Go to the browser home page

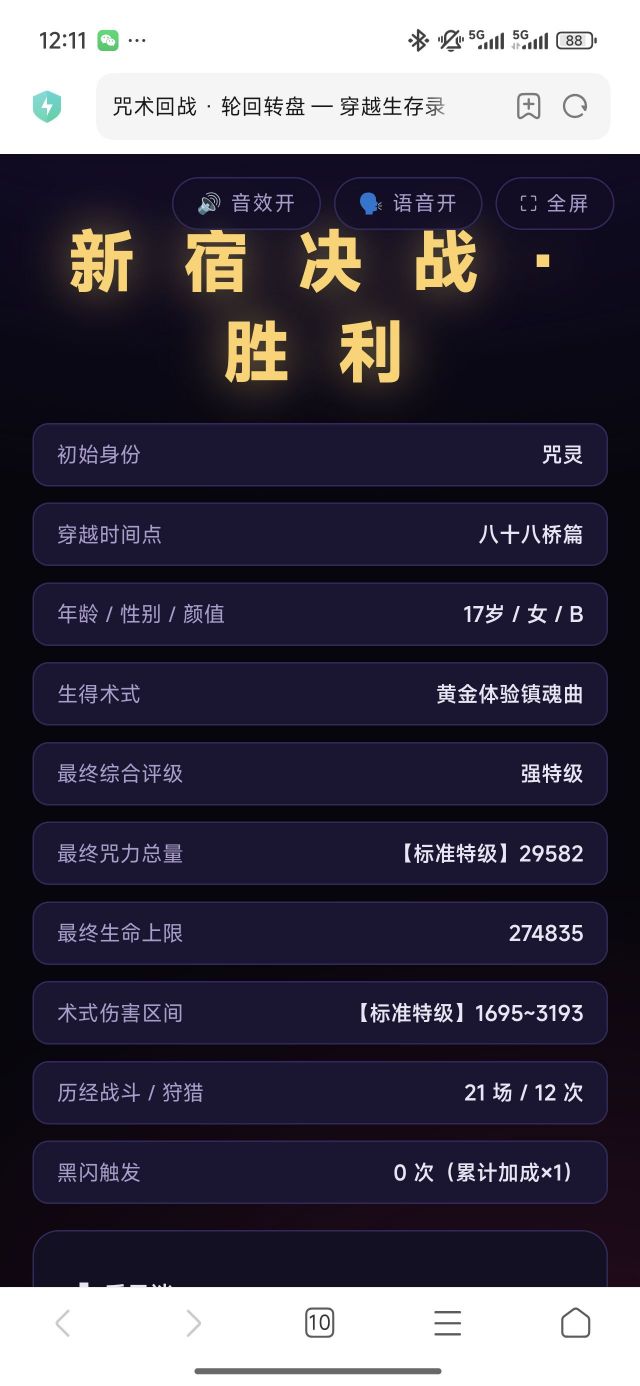(x=575, y=1323)
